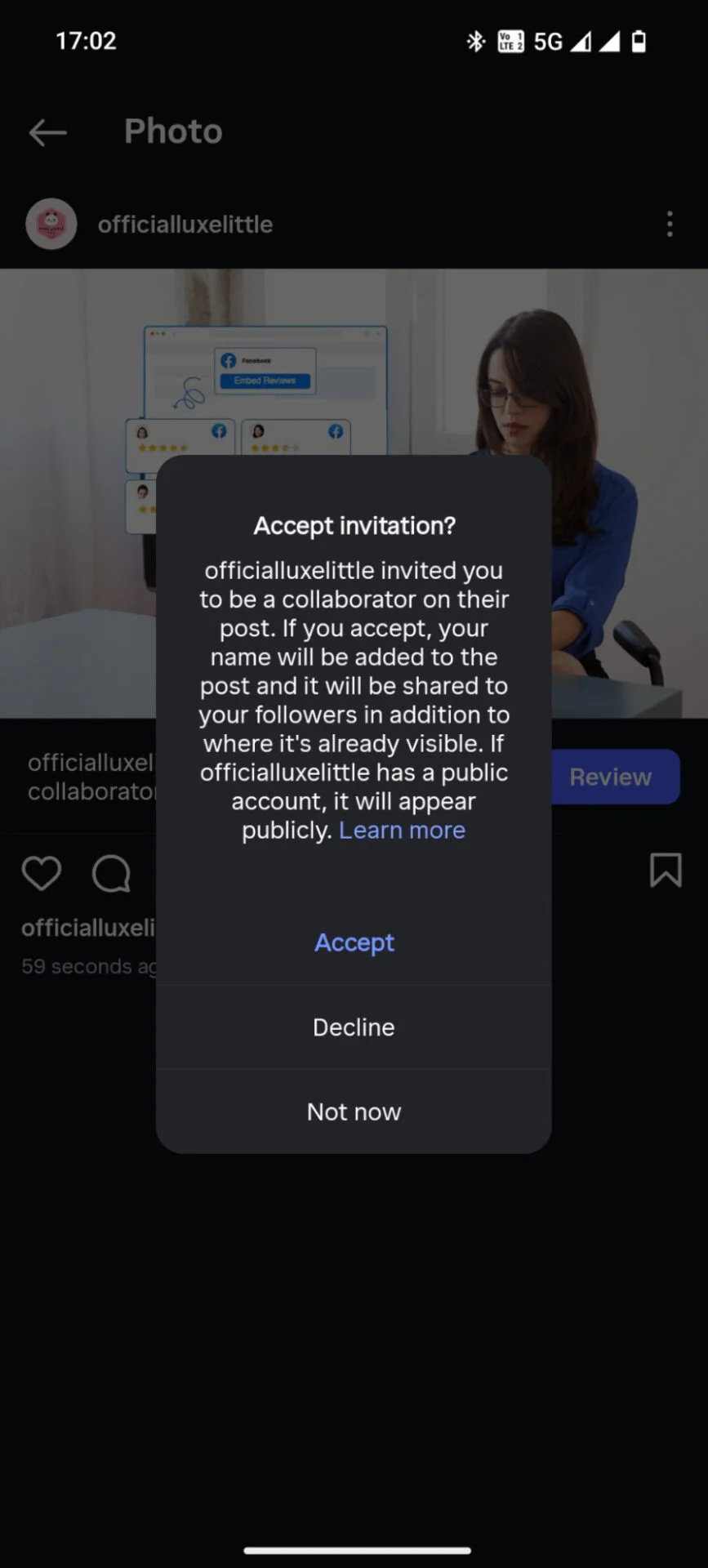The image size is (708, 1568).
Task: Open the Learn more link
Action: click(402, 830)
